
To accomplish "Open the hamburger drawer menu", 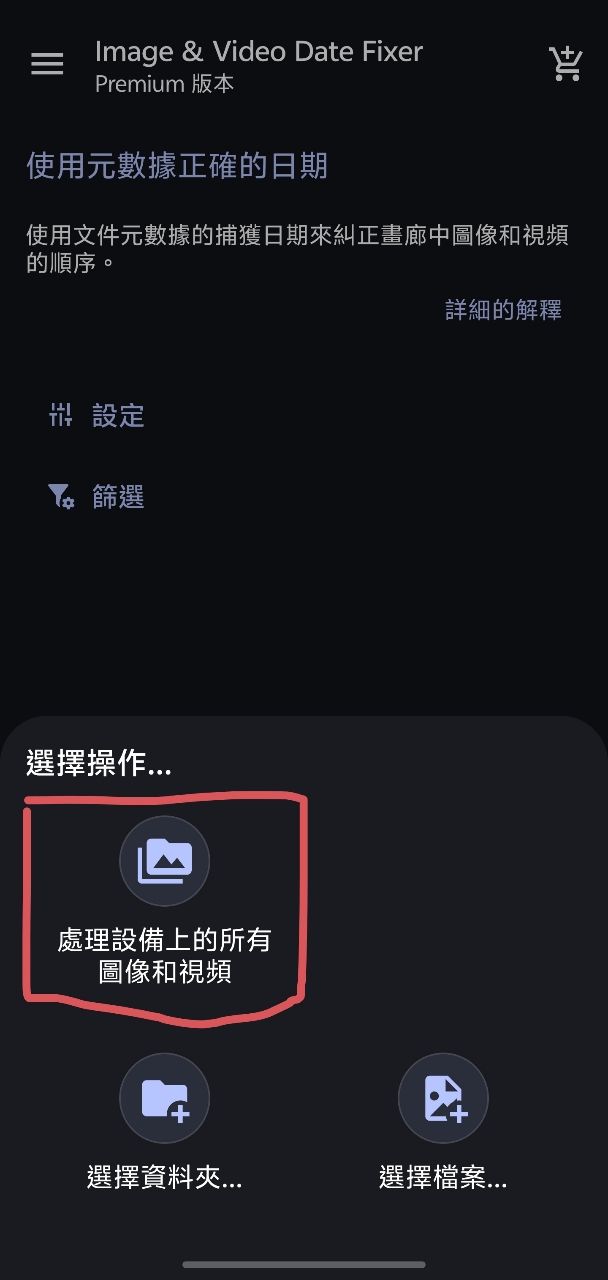I will point(47,65).
